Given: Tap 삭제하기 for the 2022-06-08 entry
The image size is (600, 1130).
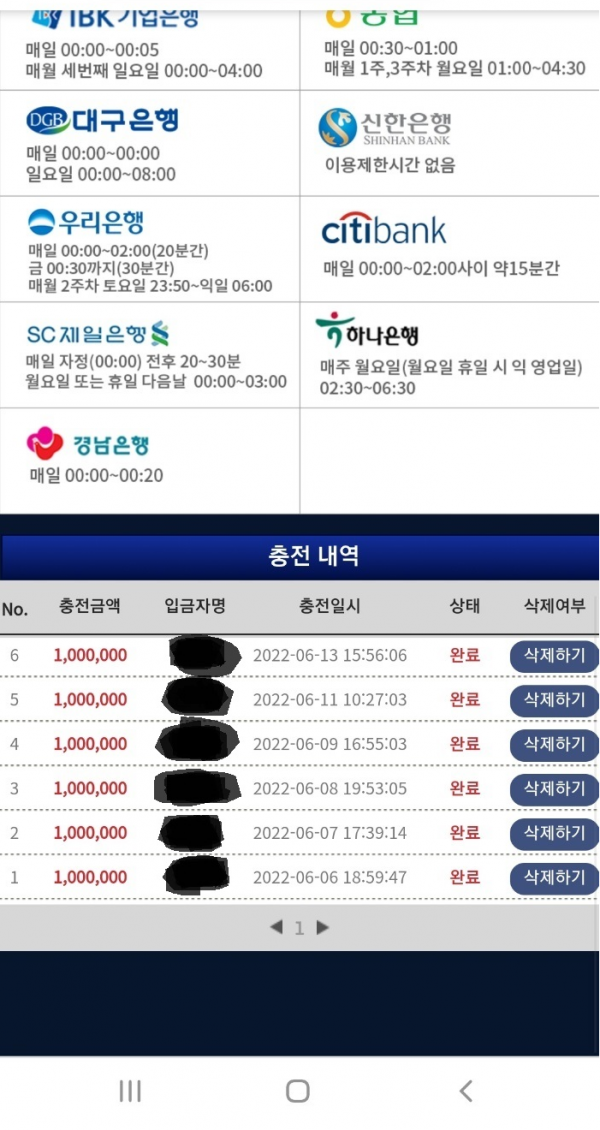Looking at the screenshot, I should pyautogui.click(x=554, y=789).
